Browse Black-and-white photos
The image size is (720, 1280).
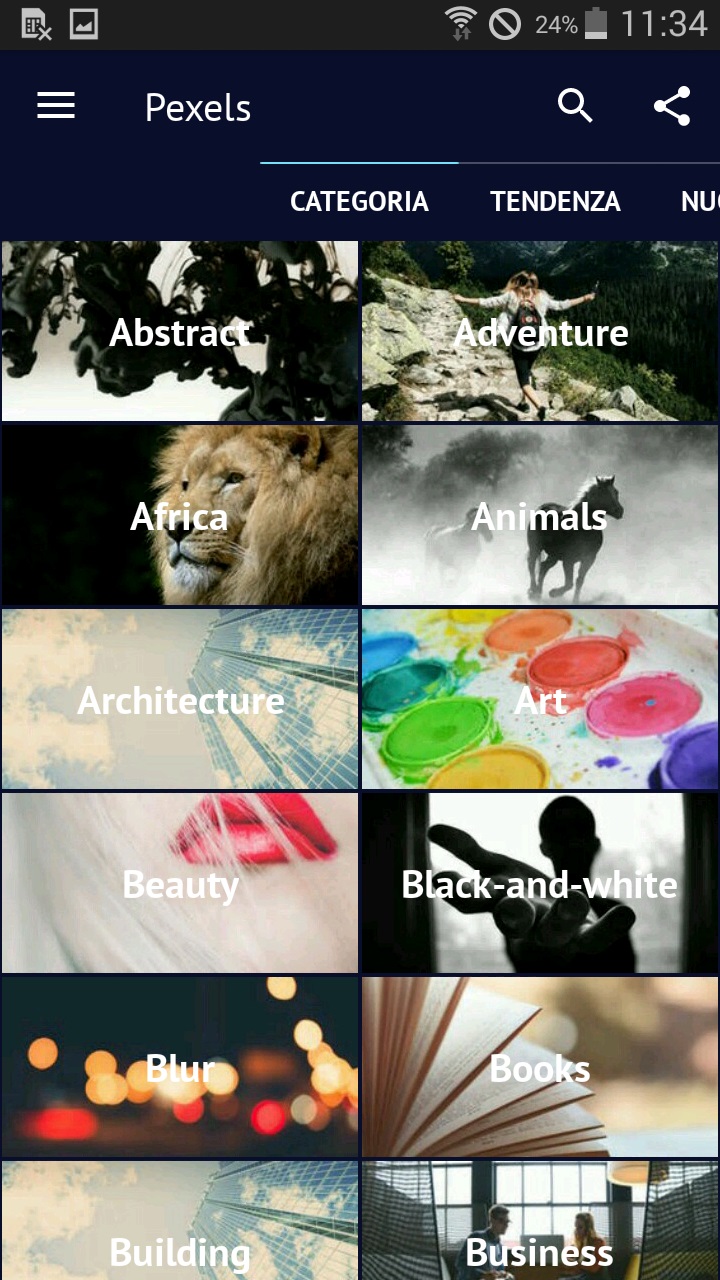click(x=540, y=883)
